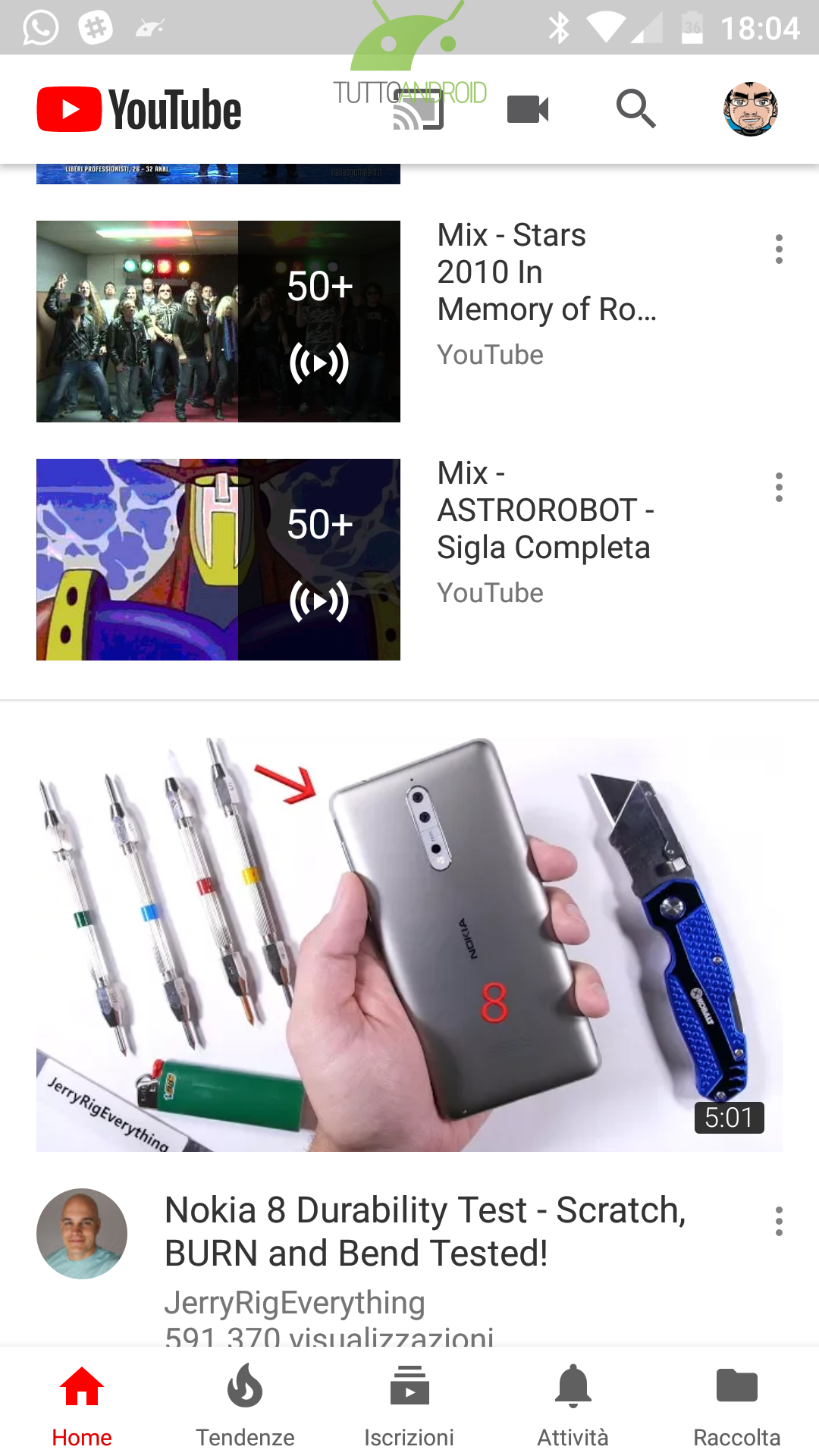Viewport: 819px width, 1456px height.
Task: Open JerryRigEverything channel avatar
Action: [82, 1234]
